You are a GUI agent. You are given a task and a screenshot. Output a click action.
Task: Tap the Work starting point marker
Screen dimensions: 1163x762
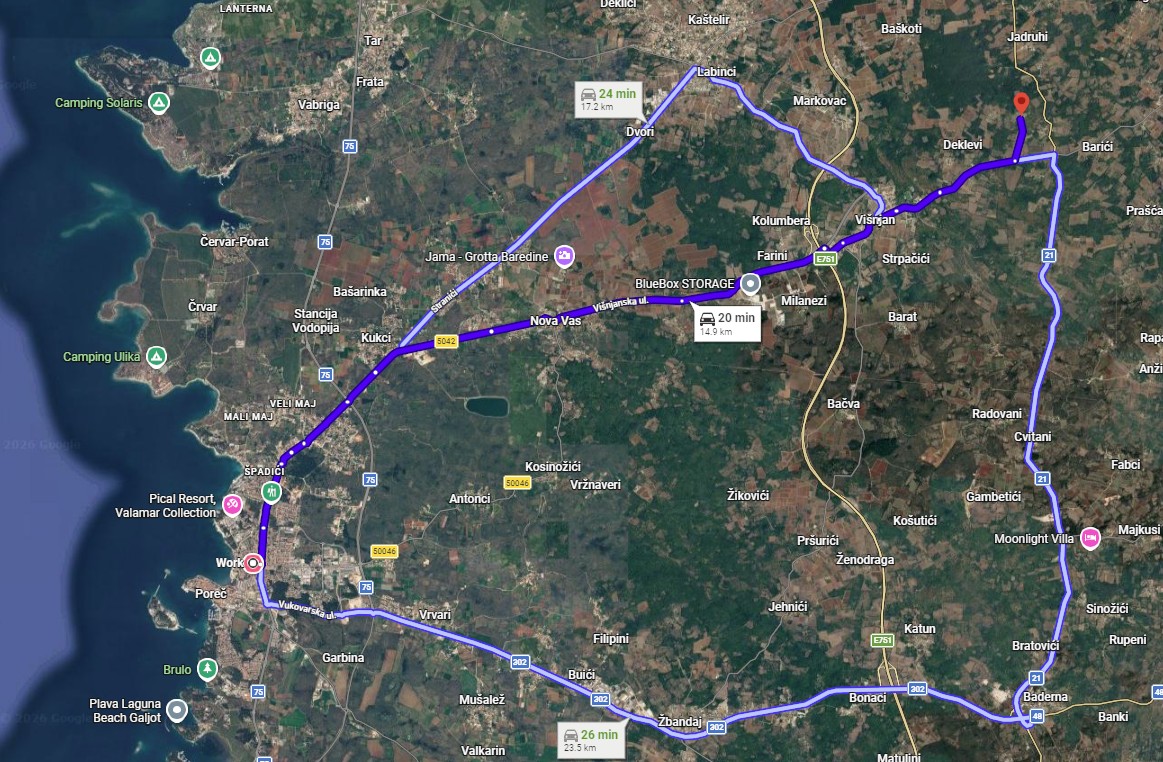pyautogui.click(x=253, y=563)
